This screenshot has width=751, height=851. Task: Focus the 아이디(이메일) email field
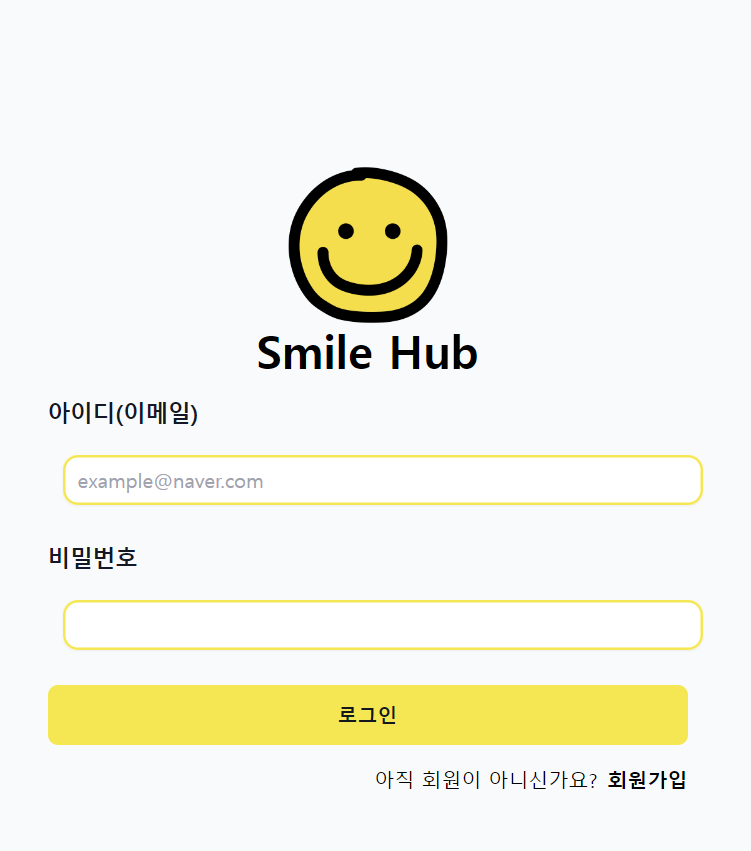[x=382, y=481]
